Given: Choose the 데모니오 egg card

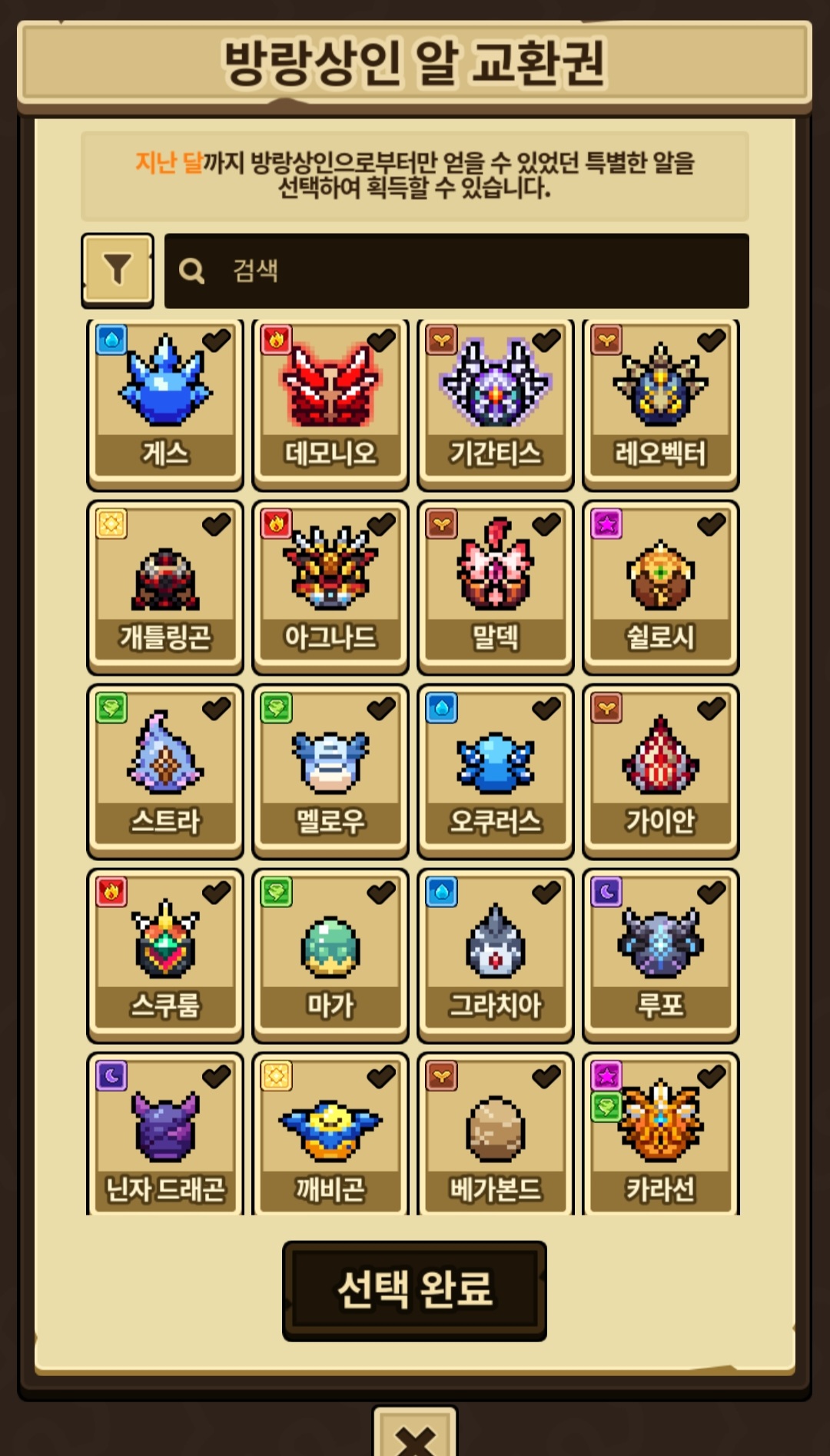Looking at the screenshot, I should (x=330, y=404).
